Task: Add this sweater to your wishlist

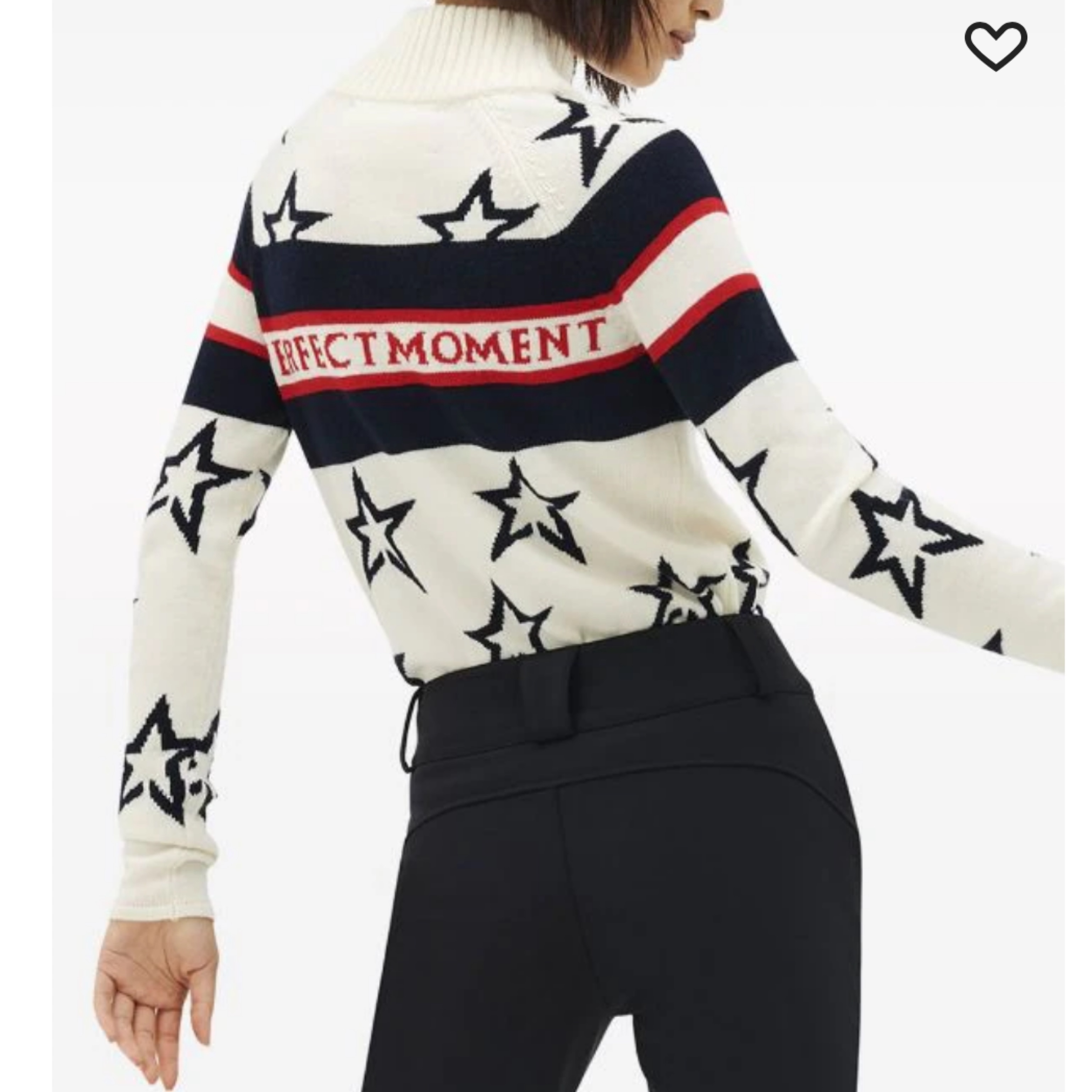Action: point(996,47)
